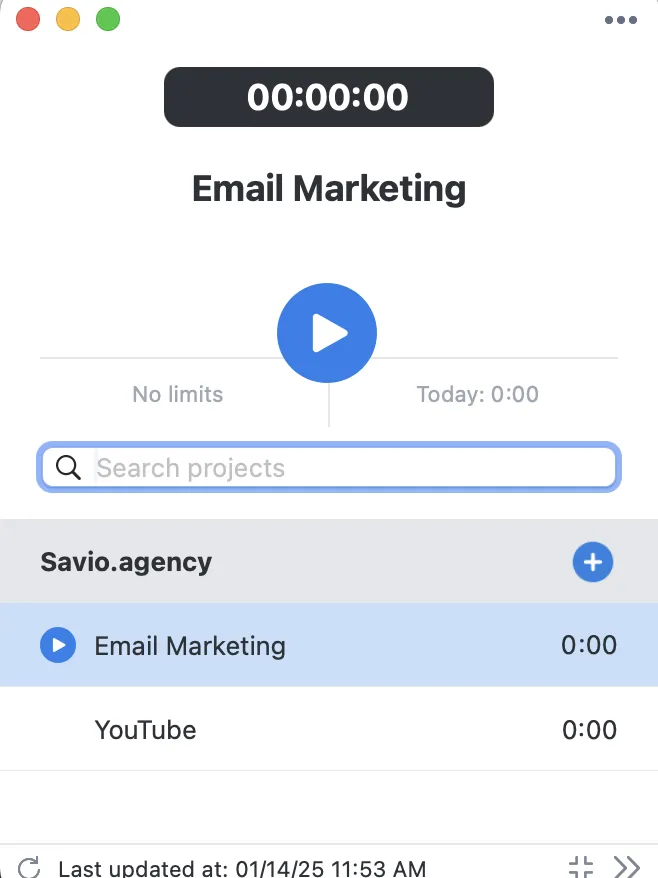Shrink window to compact view
658x878 pixels.
tap(581, 867)
